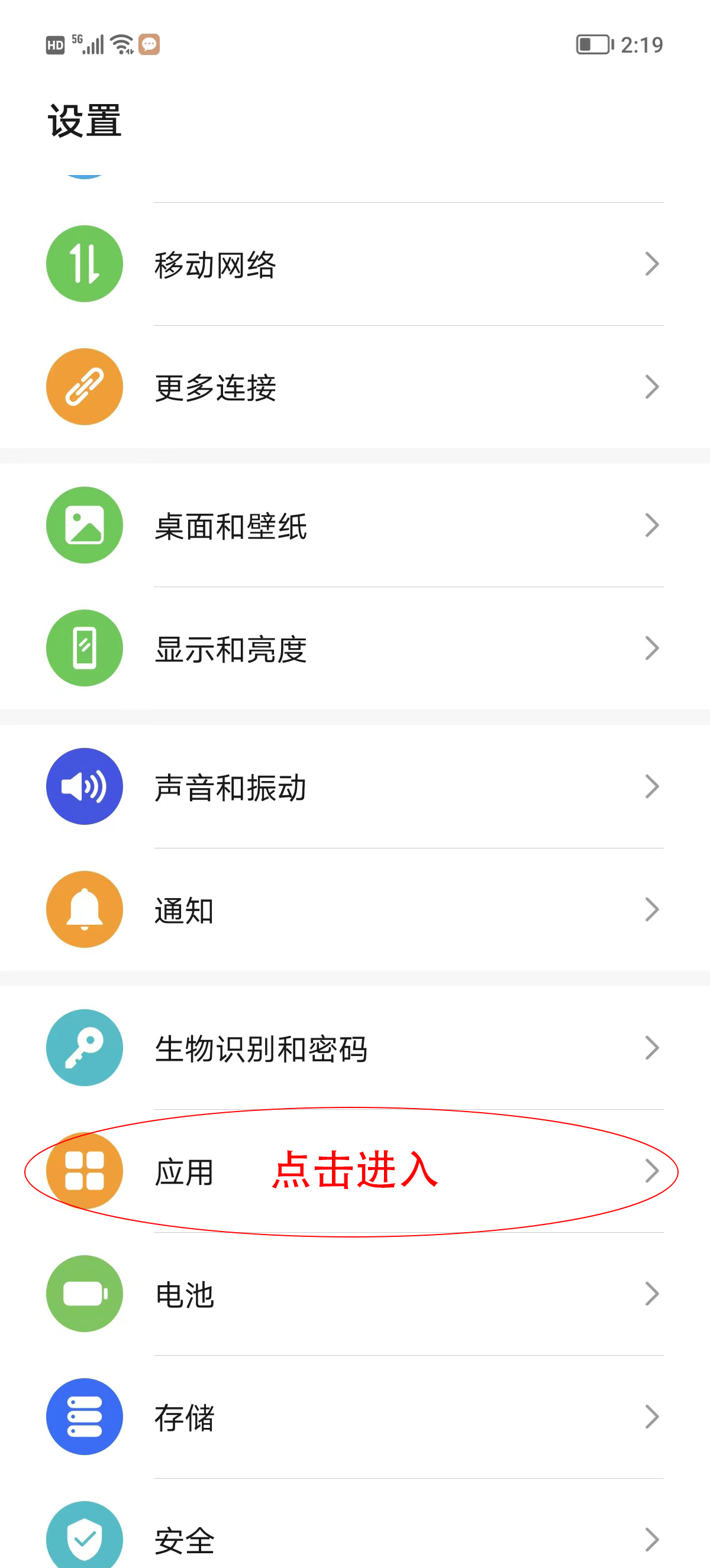
Task: Open 更多连接 settings
Action: click(x=354, y=387)
